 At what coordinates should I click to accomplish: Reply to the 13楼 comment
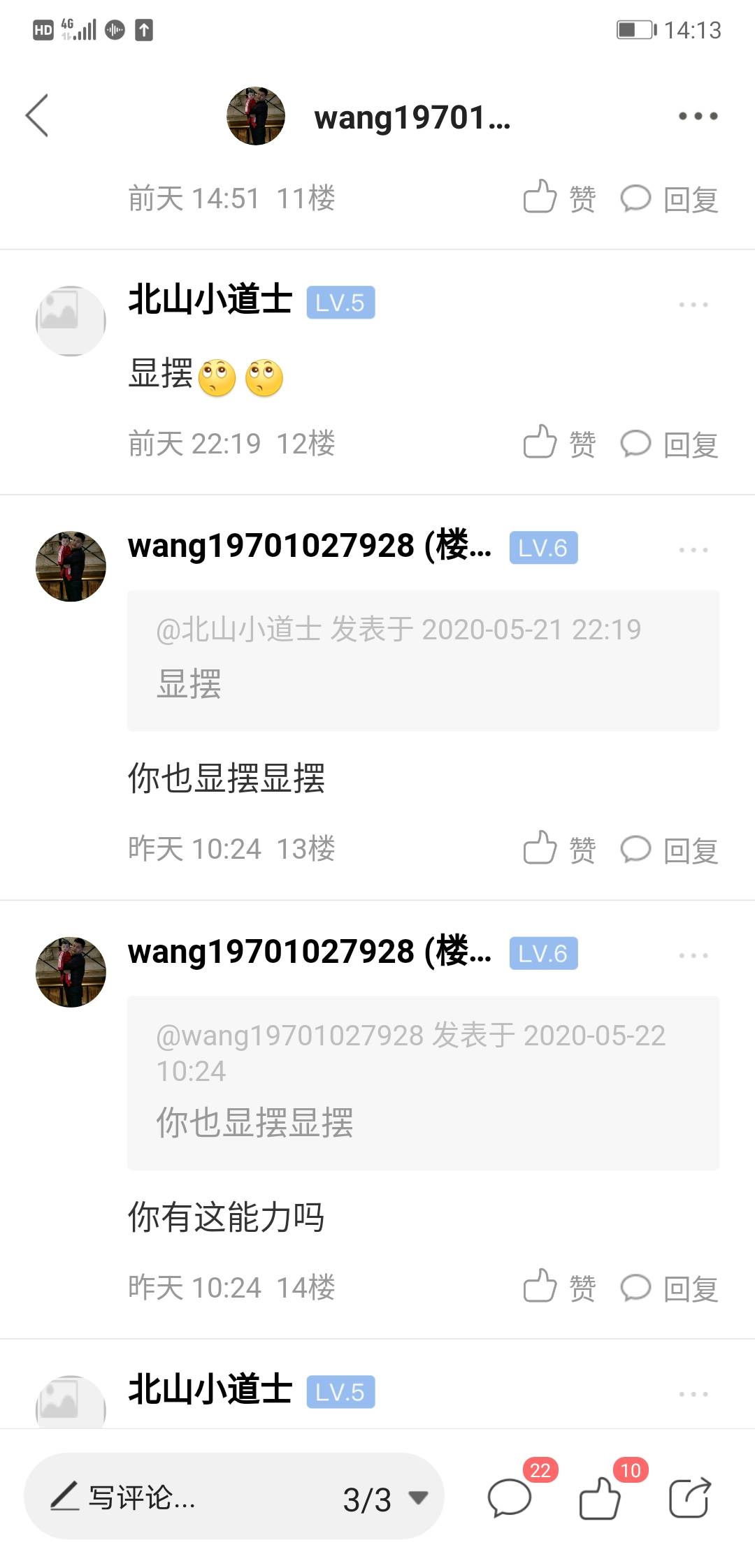(x=670, y=850)
